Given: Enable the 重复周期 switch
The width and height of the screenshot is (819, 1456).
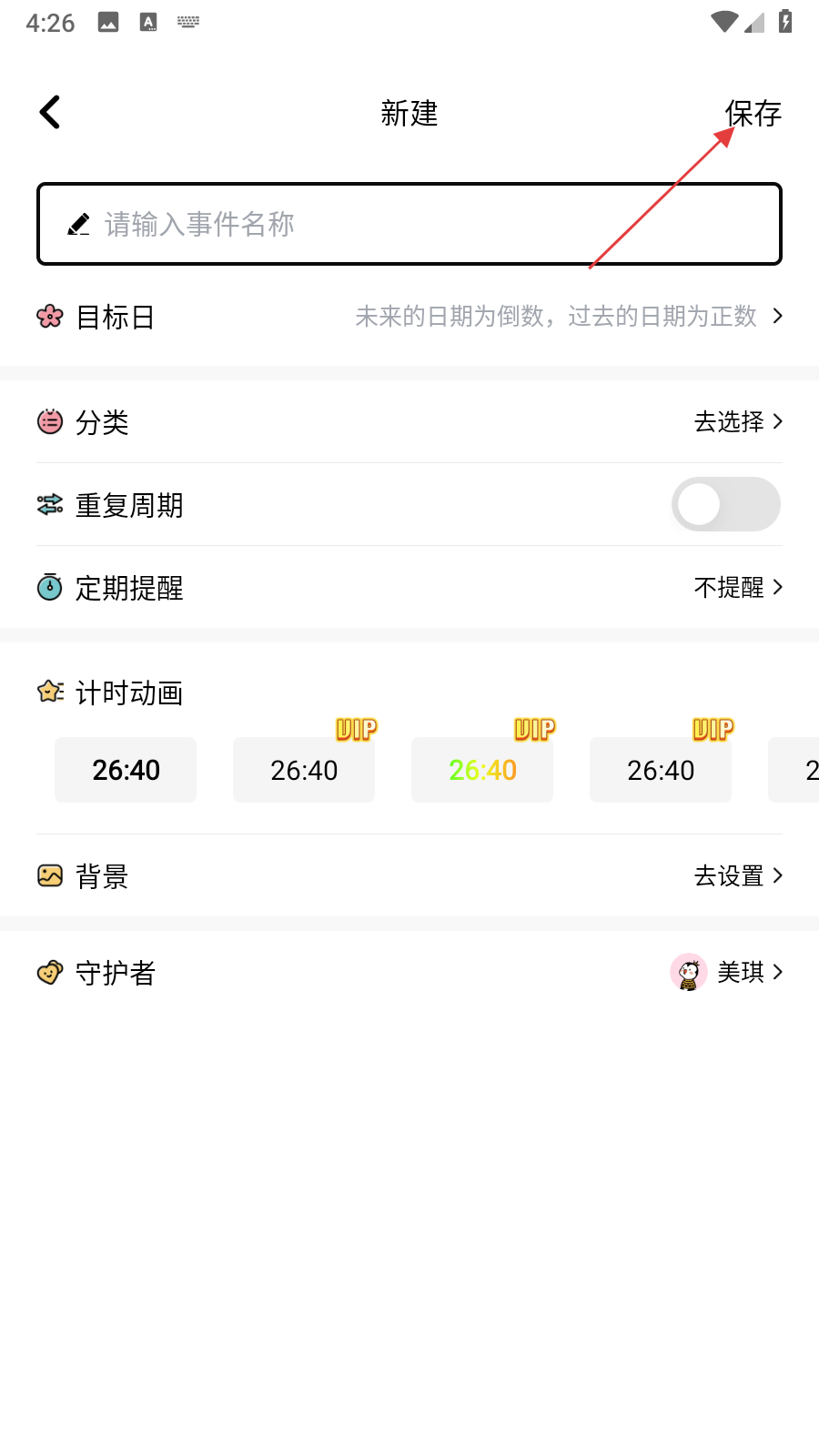Looking at the screenshot, I should pyautogui.click(x=725, y=504).
